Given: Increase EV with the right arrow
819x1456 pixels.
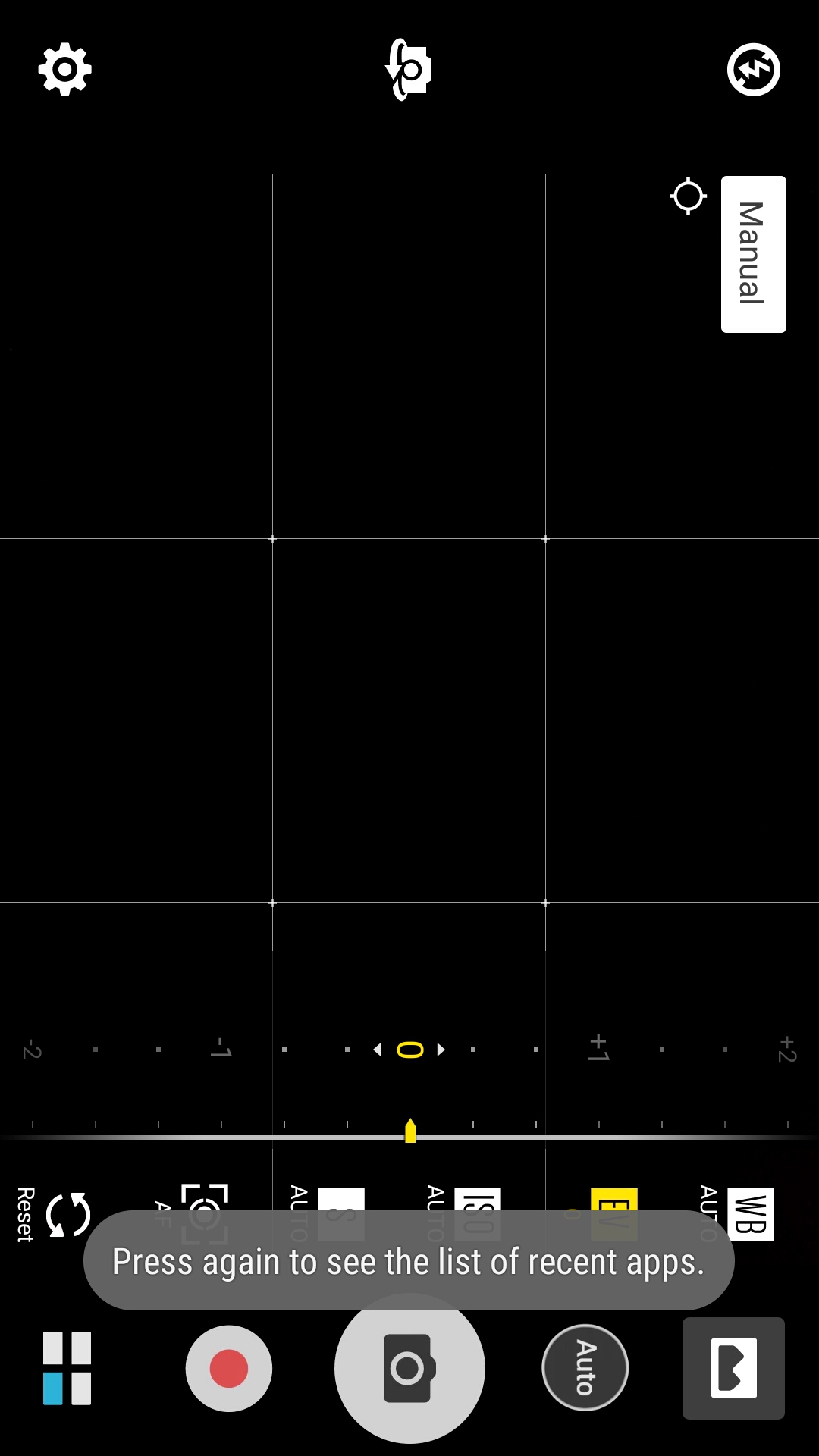Looking at the screenshot, I should (441, 1050).
